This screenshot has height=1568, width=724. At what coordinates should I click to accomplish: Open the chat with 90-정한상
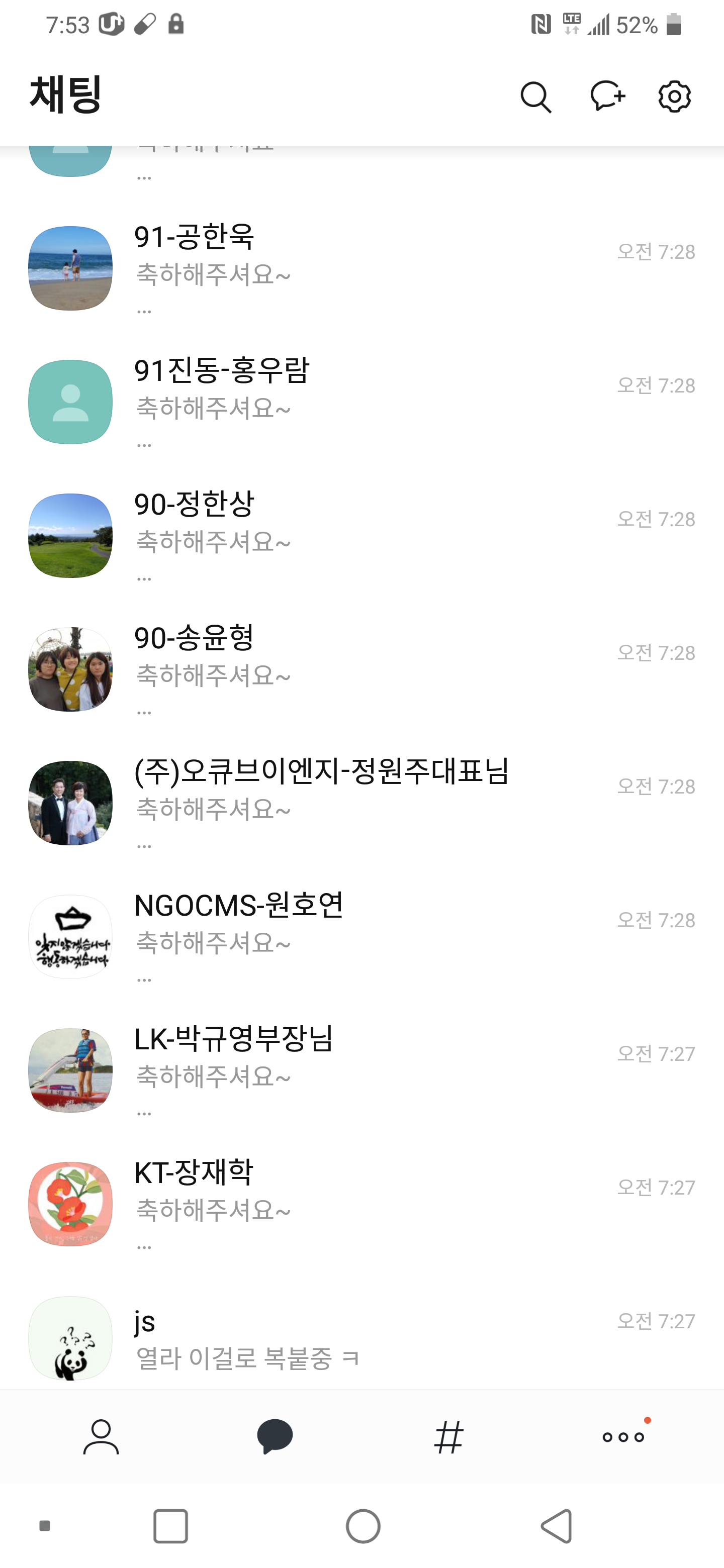point(361,536)
